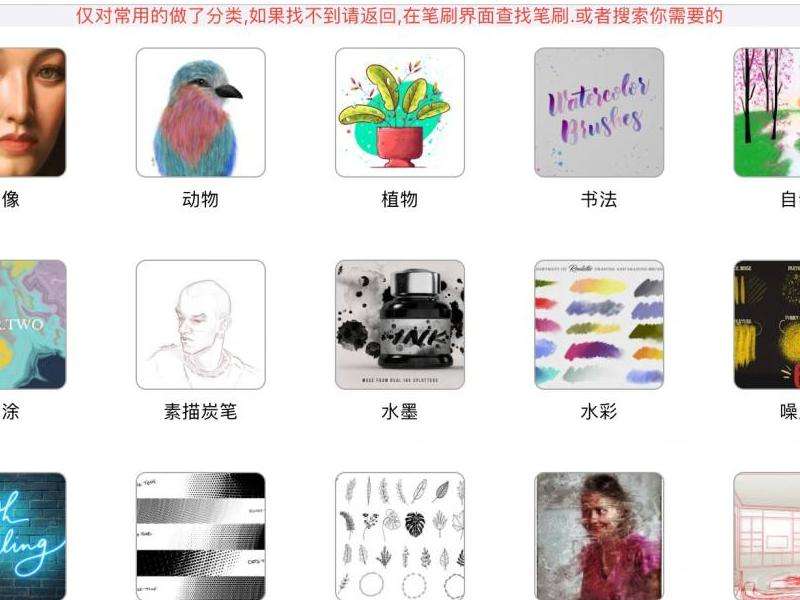Open the halftone pattern brush tile
Viewport: 800px width, 600px height.
point(200,537)
